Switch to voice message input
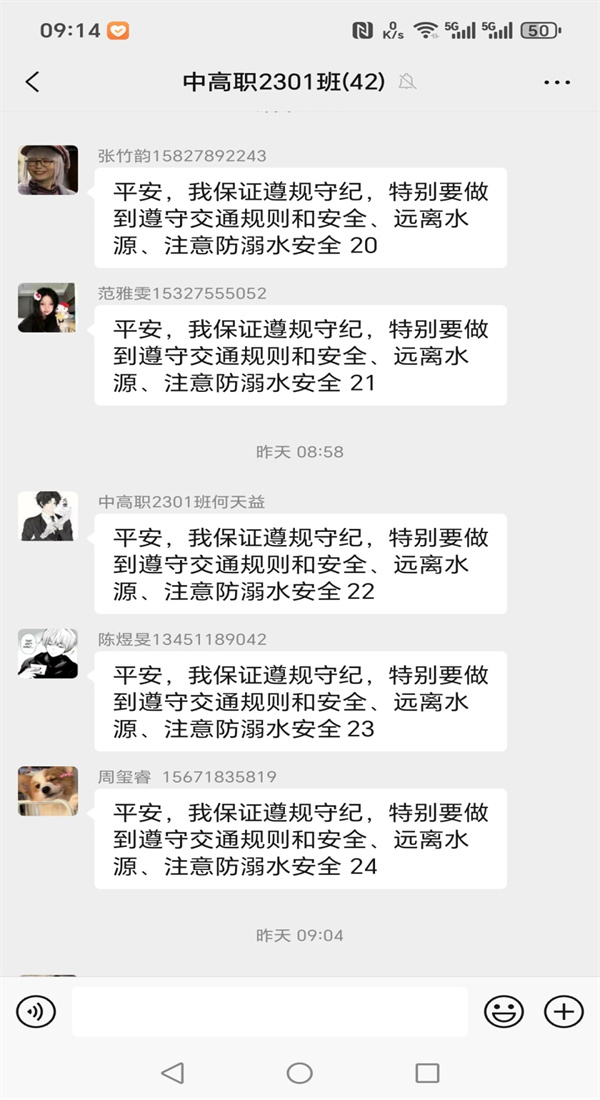Viewport: 600px width, 1100px height. click(36, 1012)
